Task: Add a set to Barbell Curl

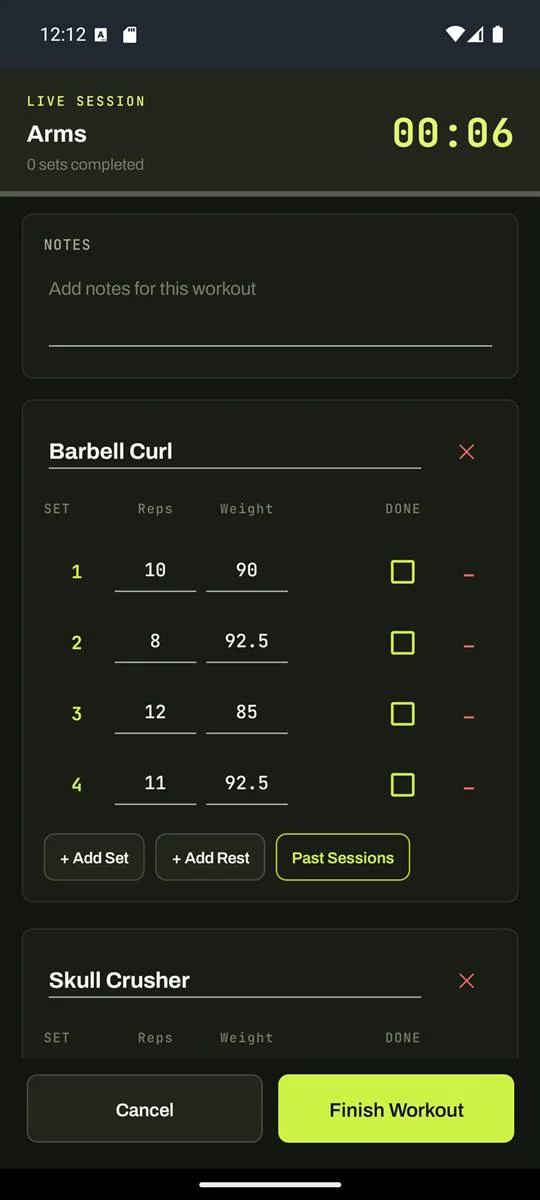Action: pyautogui.click(x=94, y=858)
